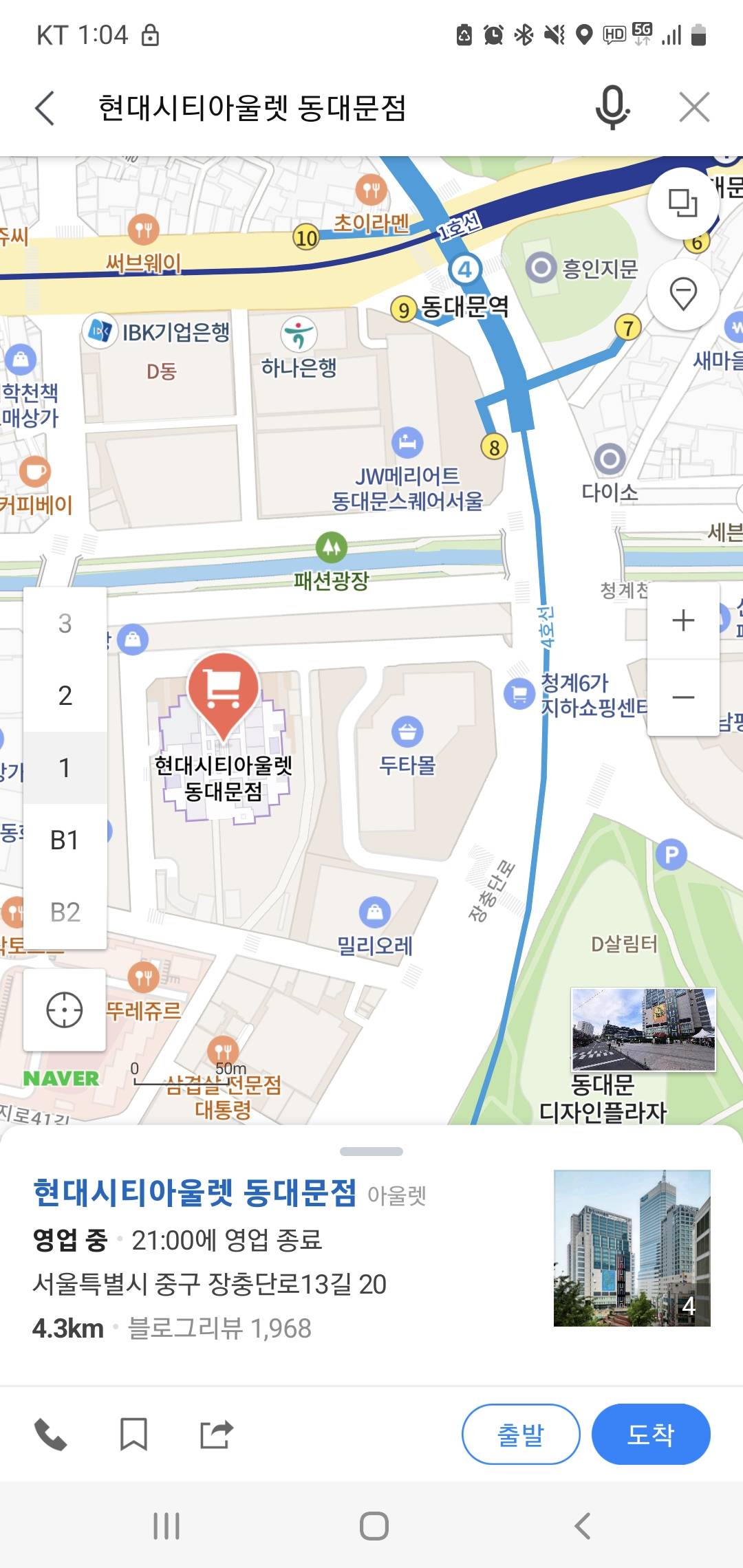Zoom in on the map
The width and height of the screenshot is (743, 1568).
pos(682,620)
